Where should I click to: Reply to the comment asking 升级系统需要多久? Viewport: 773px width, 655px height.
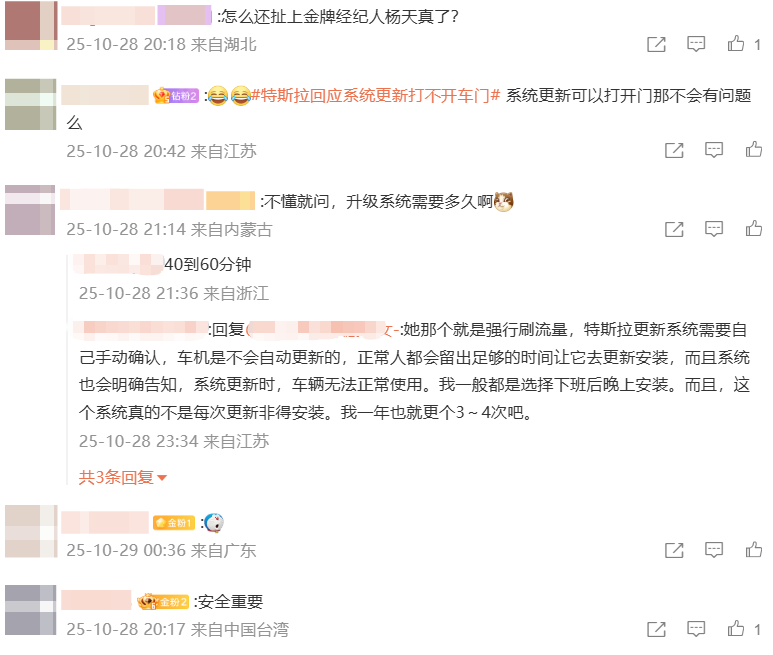714,229
